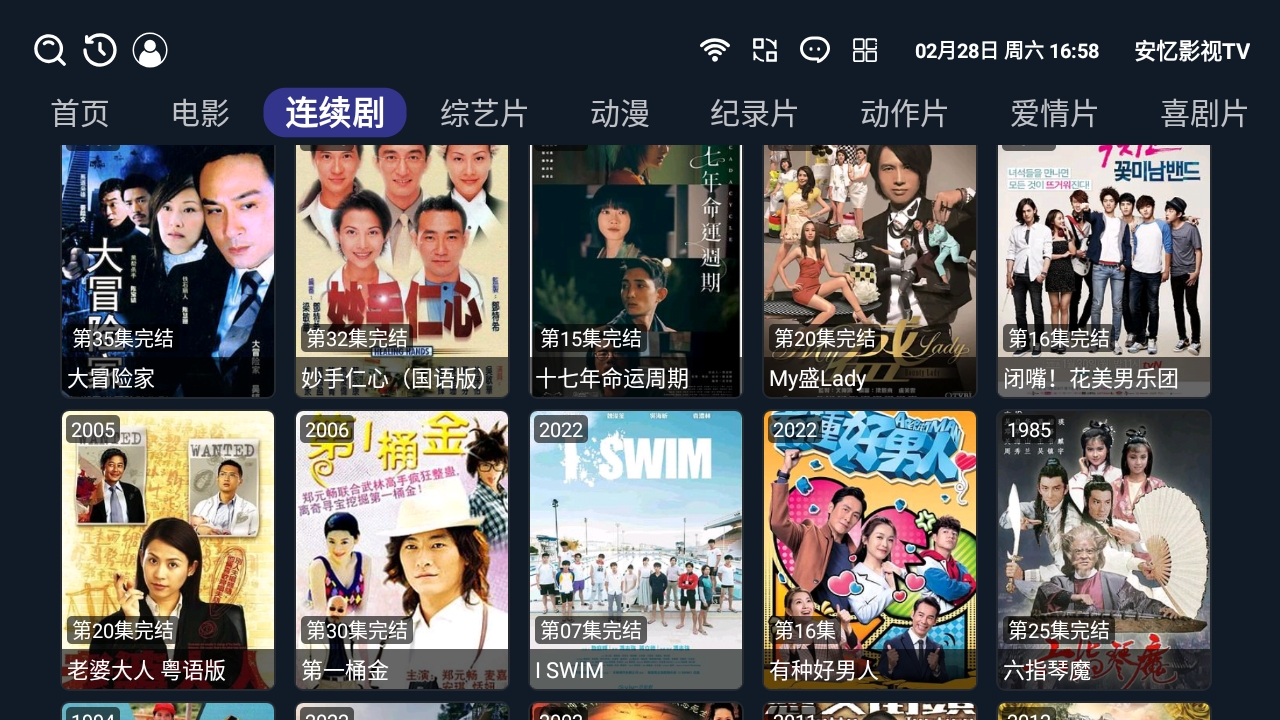Open 妙手仁心（国语版）
This screenshot has height=720, width=1280.
tap(402, 270)
